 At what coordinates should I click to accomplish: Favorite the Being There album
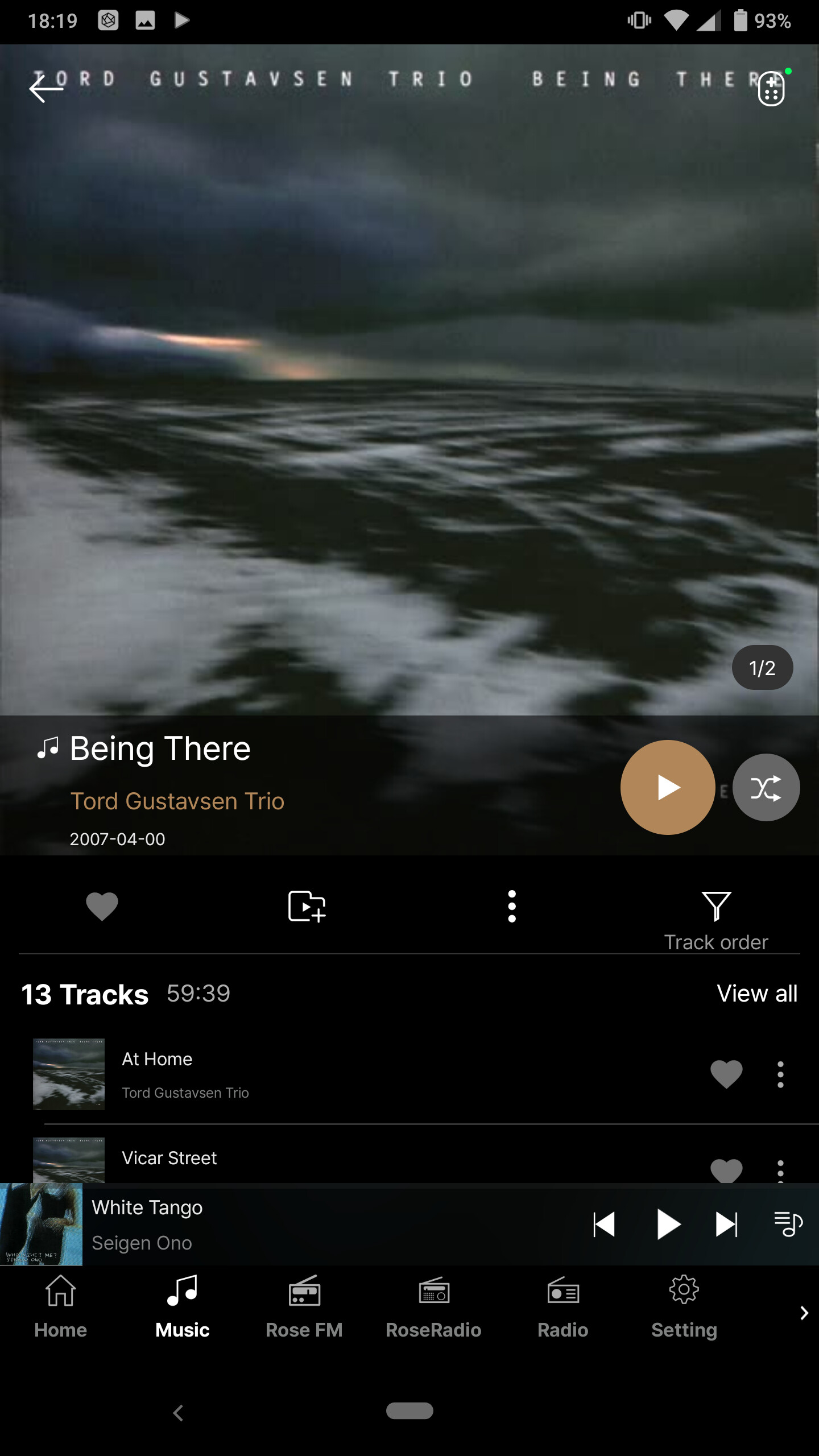tap(102, 906)
